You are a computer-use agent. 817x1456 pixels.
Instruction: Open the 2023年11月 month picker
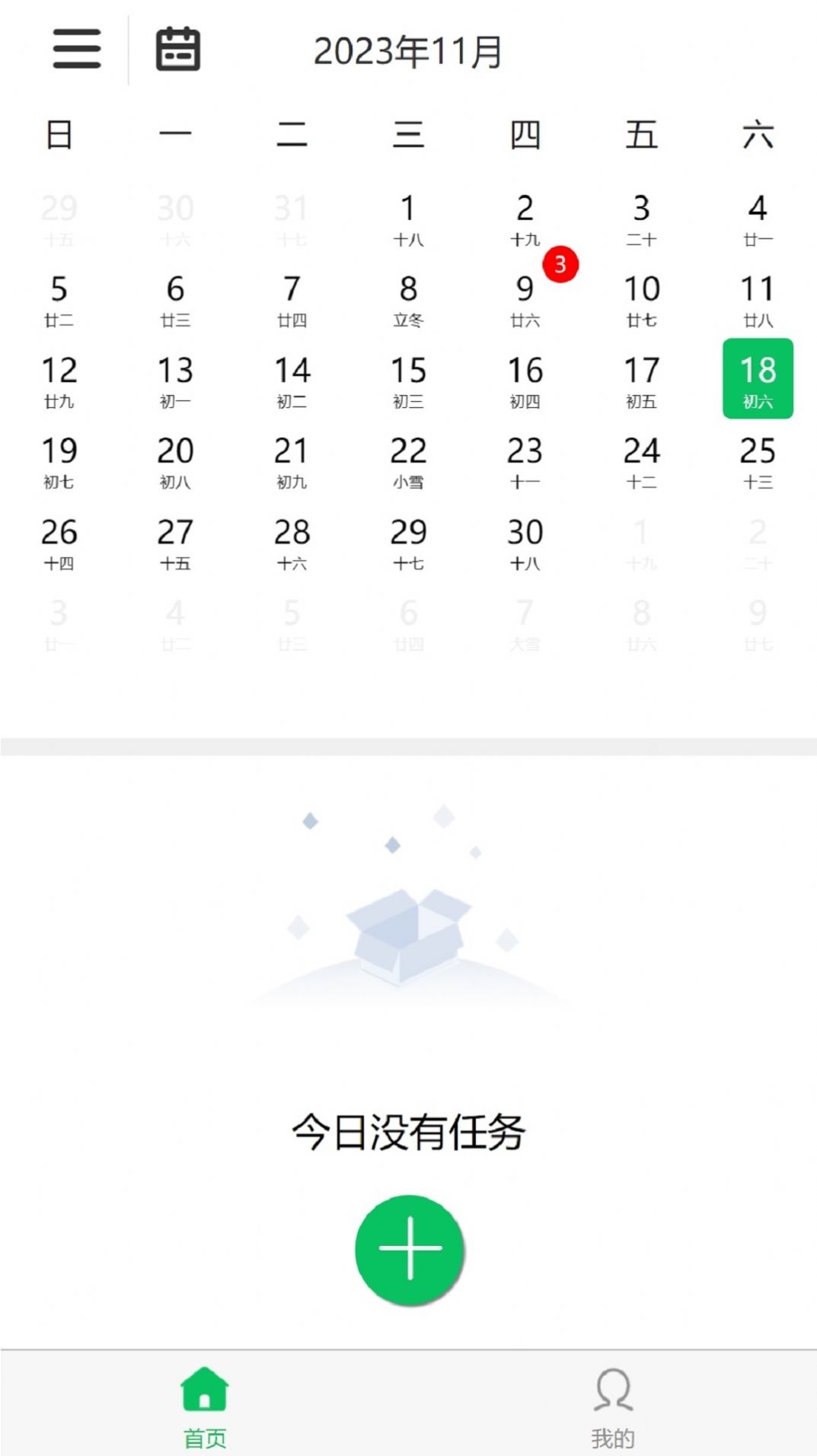pyautogui.click(x=408, y=52)
